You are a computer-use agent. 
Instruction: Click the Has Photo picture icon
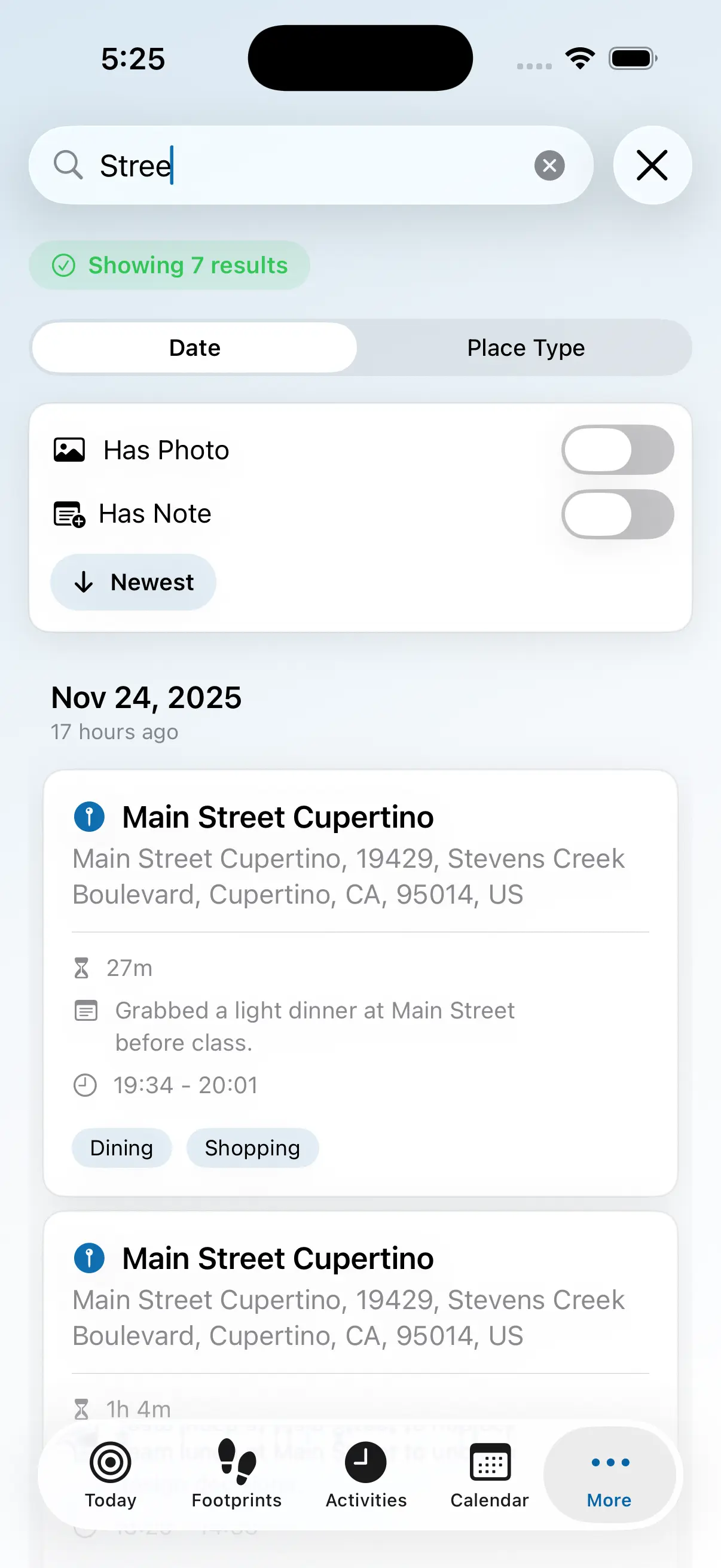tap(69, 449)
